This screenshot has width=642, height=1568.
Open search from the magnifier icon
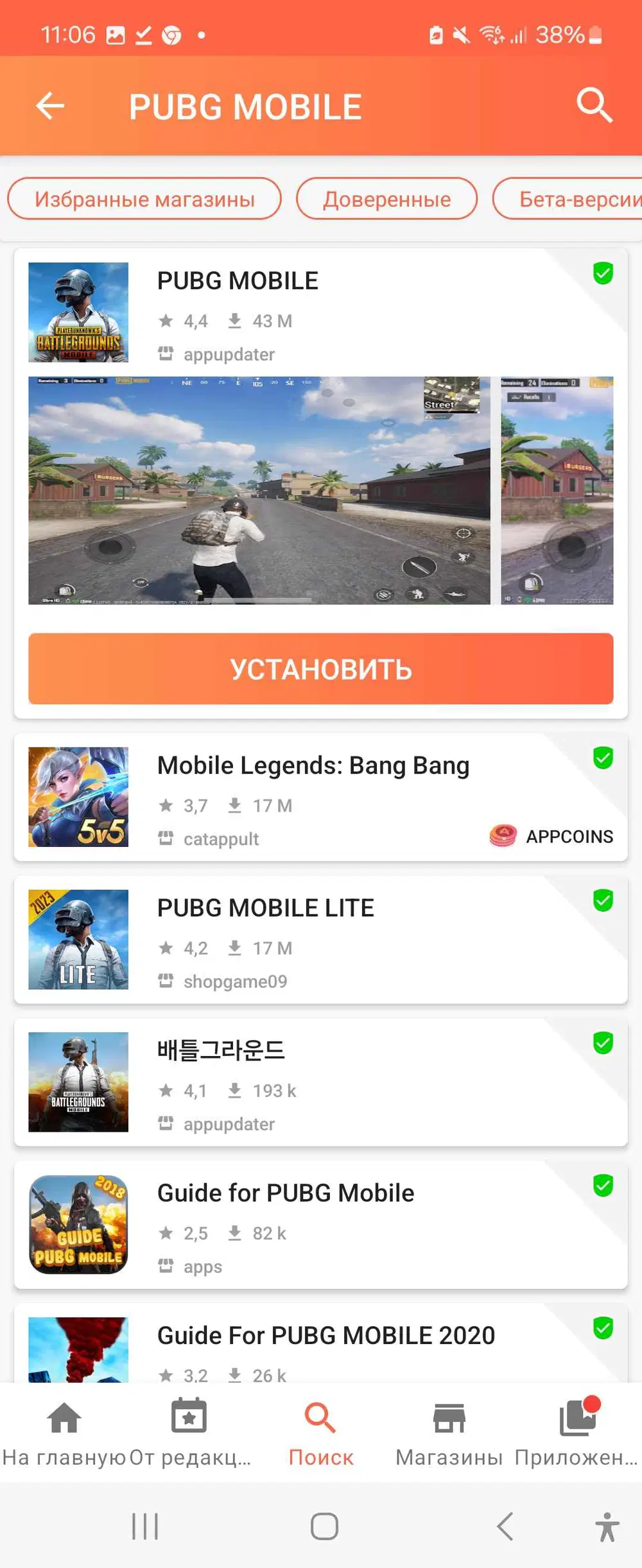coord(594,105)
